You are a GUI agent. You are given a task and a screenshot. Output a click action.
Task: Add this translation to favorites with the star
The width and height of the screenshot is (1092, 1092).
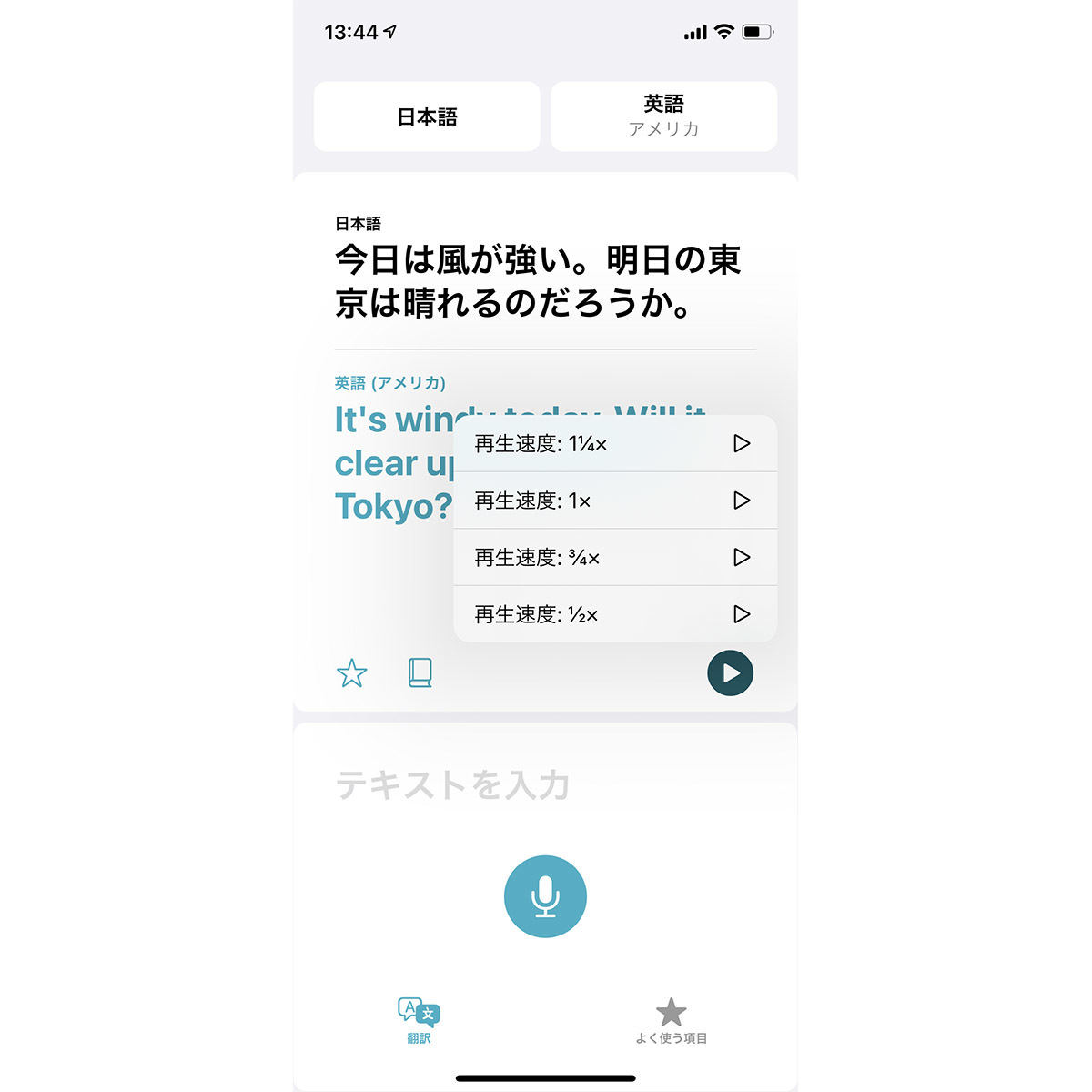click(x=351, y=673)
